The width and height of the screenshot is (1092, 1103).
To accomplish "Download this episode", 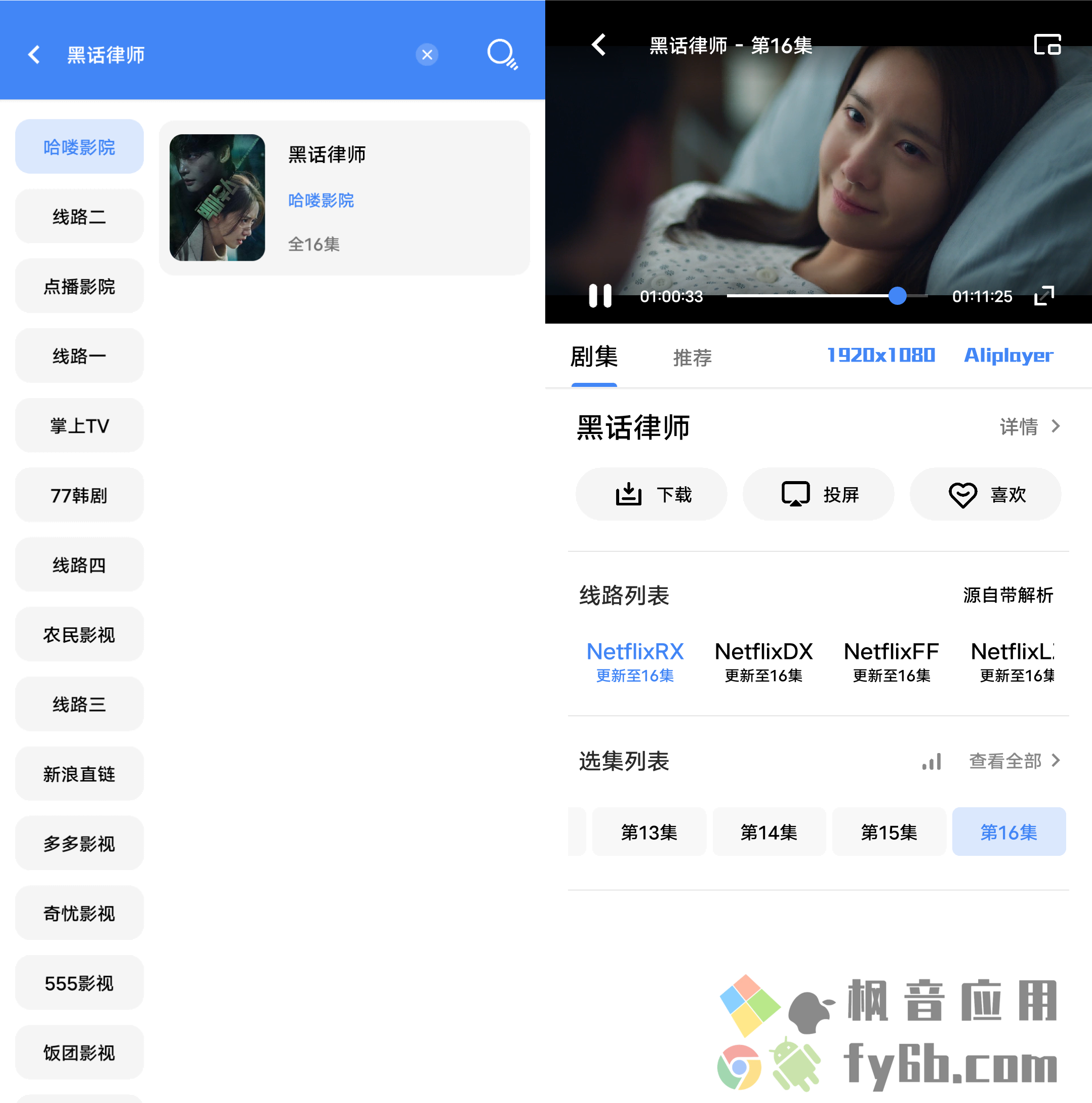I will [x=651, y=494].
